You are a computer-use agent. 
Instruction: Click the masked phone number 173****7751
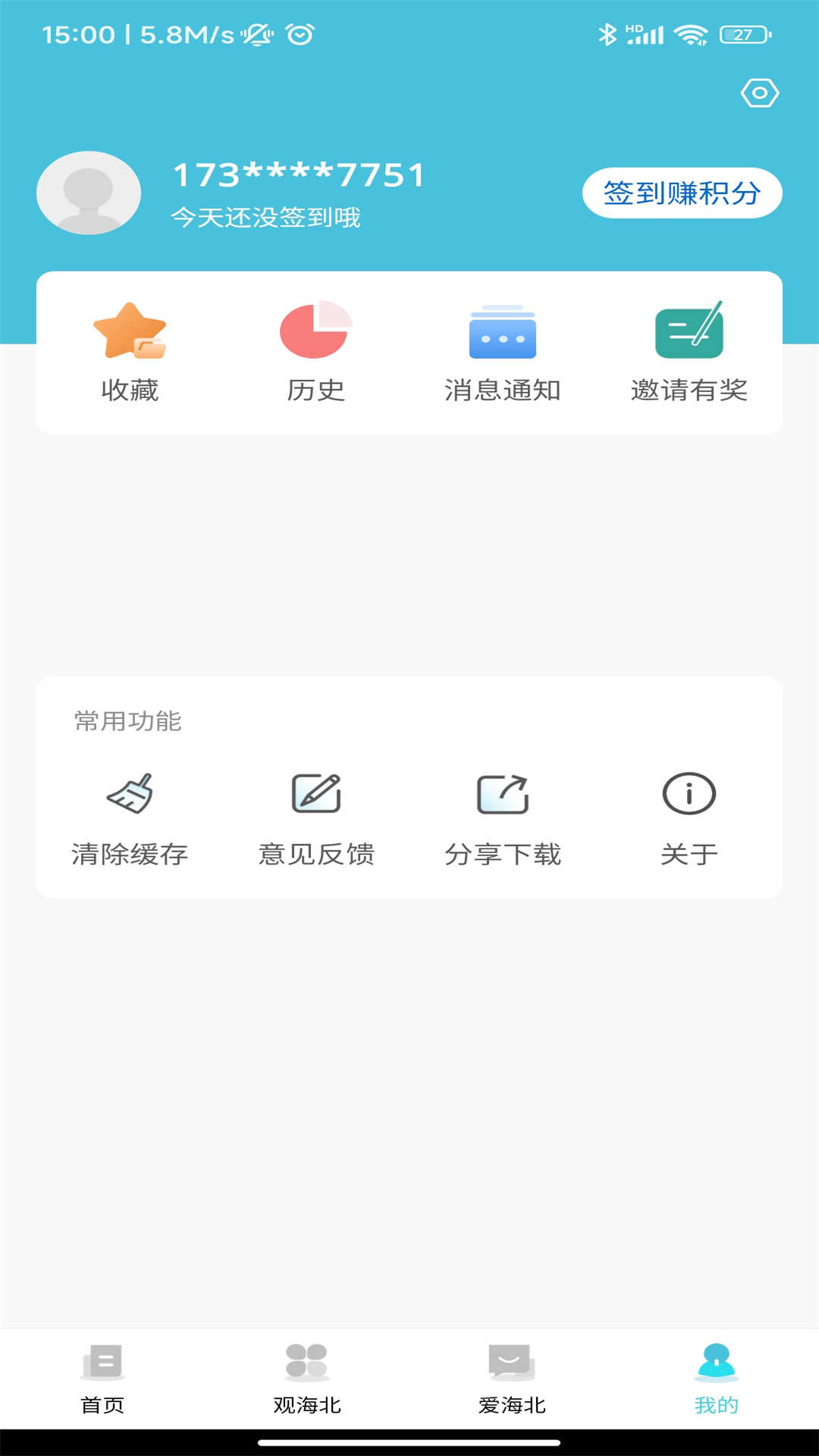[x=297, y=175]
